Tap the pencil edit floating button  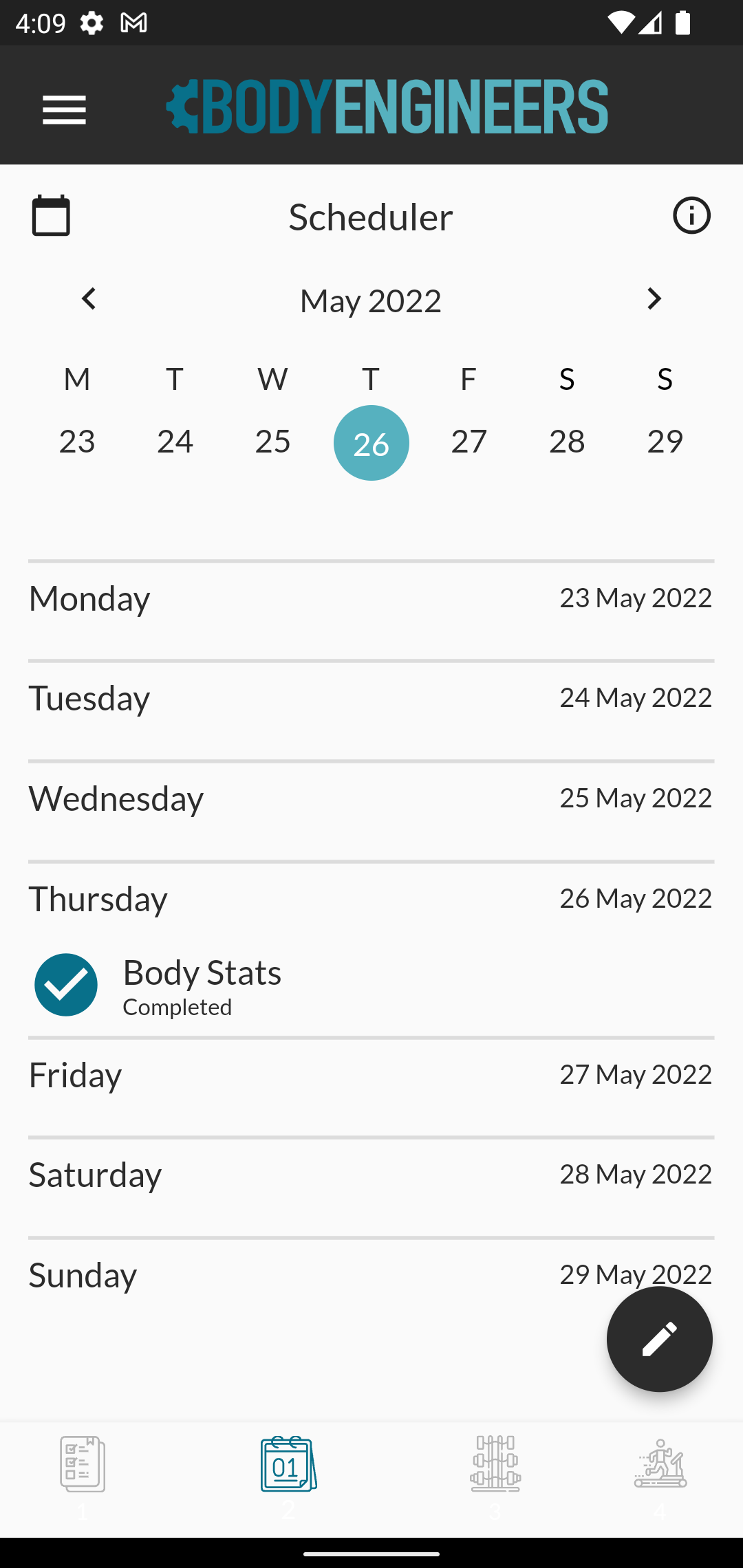click(x=659, y=1339)
